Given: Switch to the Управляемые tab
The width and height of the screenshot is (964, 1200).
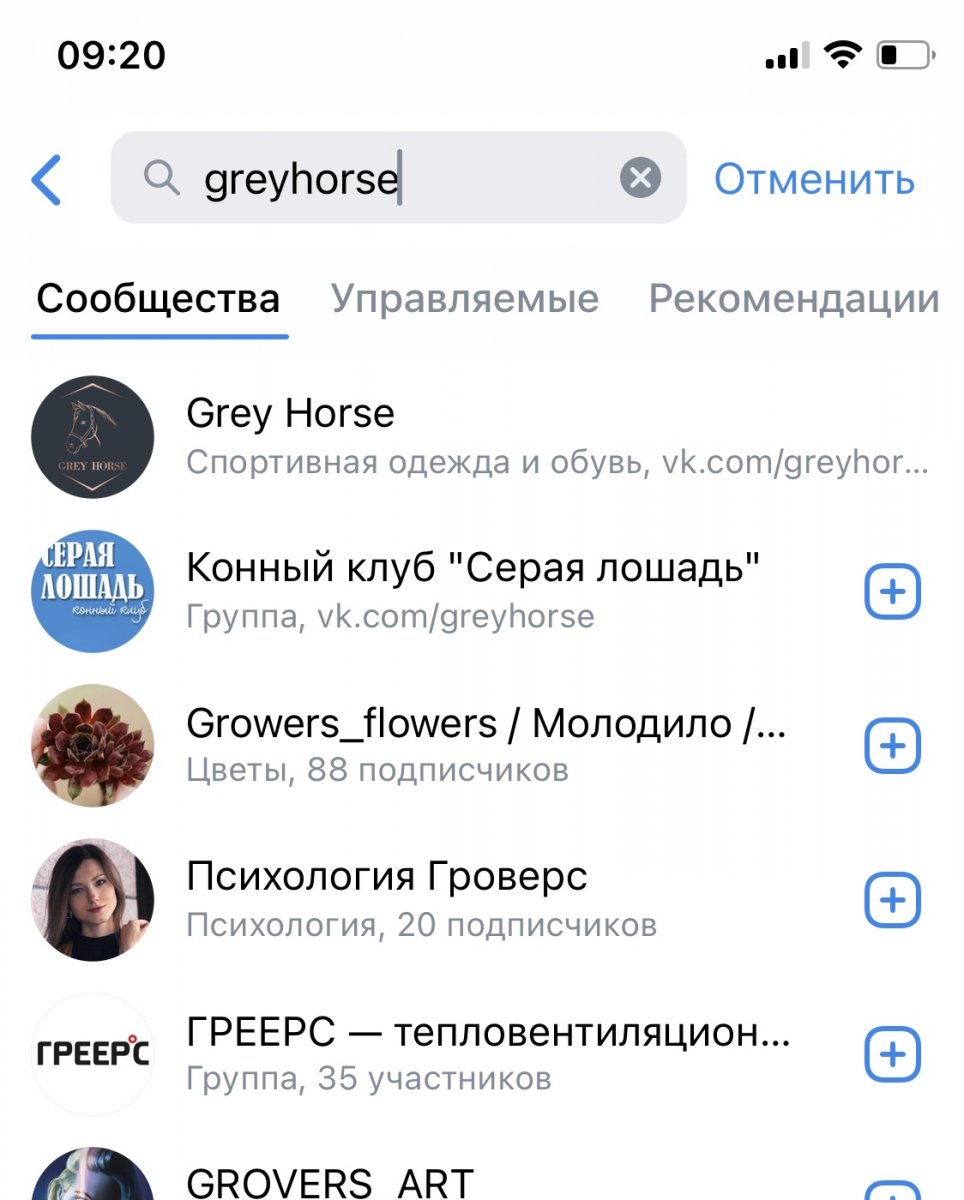Looking at the screenshot, I should tap(465, 299).
